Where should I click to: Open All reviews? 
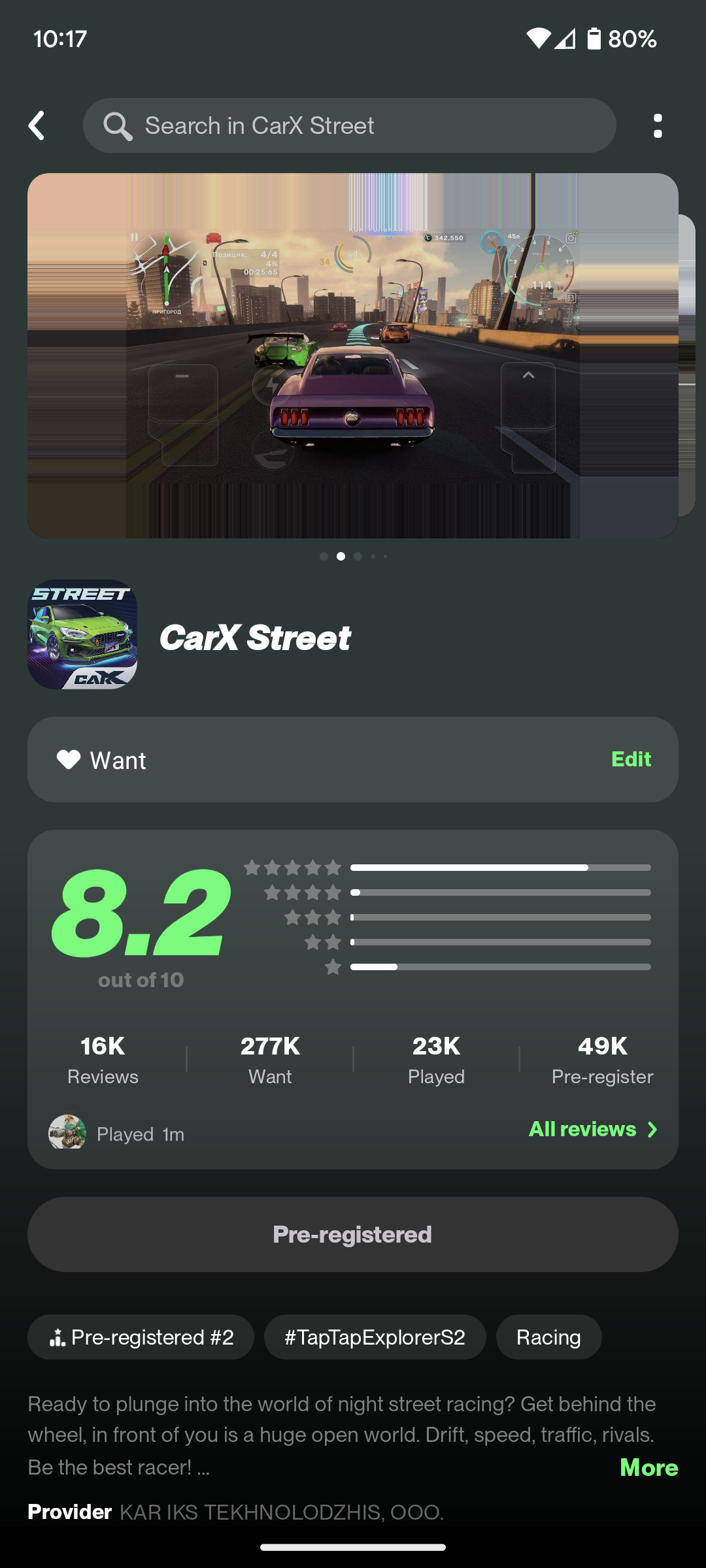[x=592, y=1129]
